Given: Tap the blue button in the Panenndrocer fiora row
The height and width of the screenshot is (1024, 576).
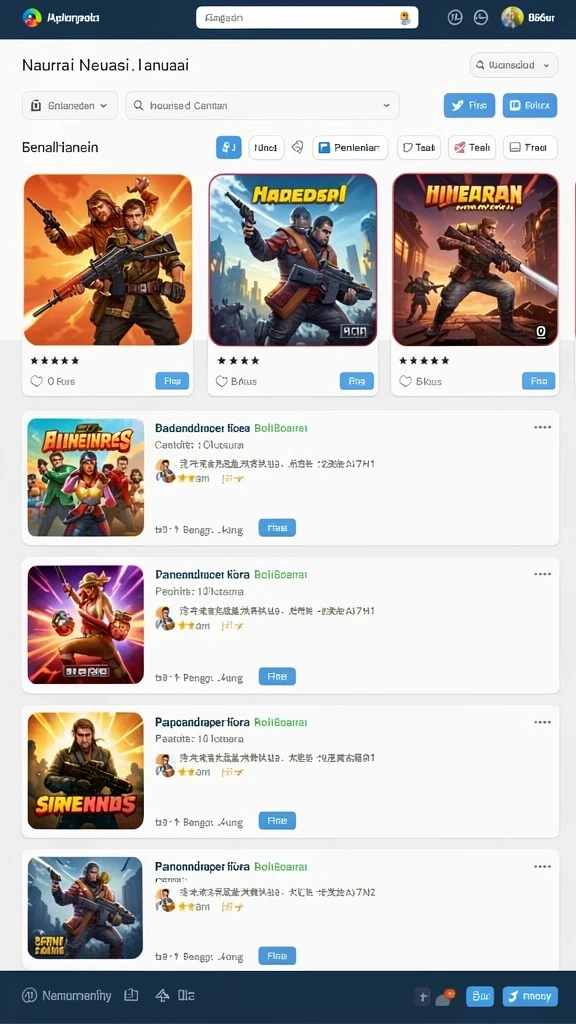Looking at the screenshot, I should tap(277, 677).
